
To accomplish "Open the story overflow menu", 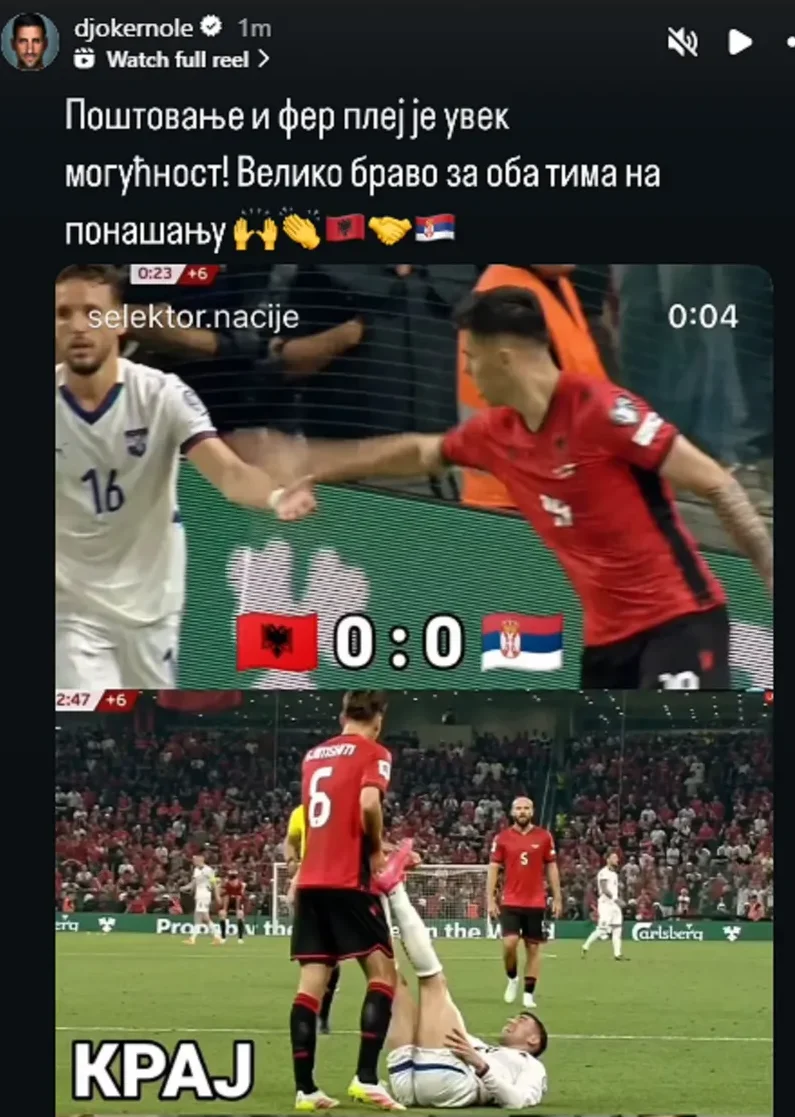I will [x=789, y=41].
